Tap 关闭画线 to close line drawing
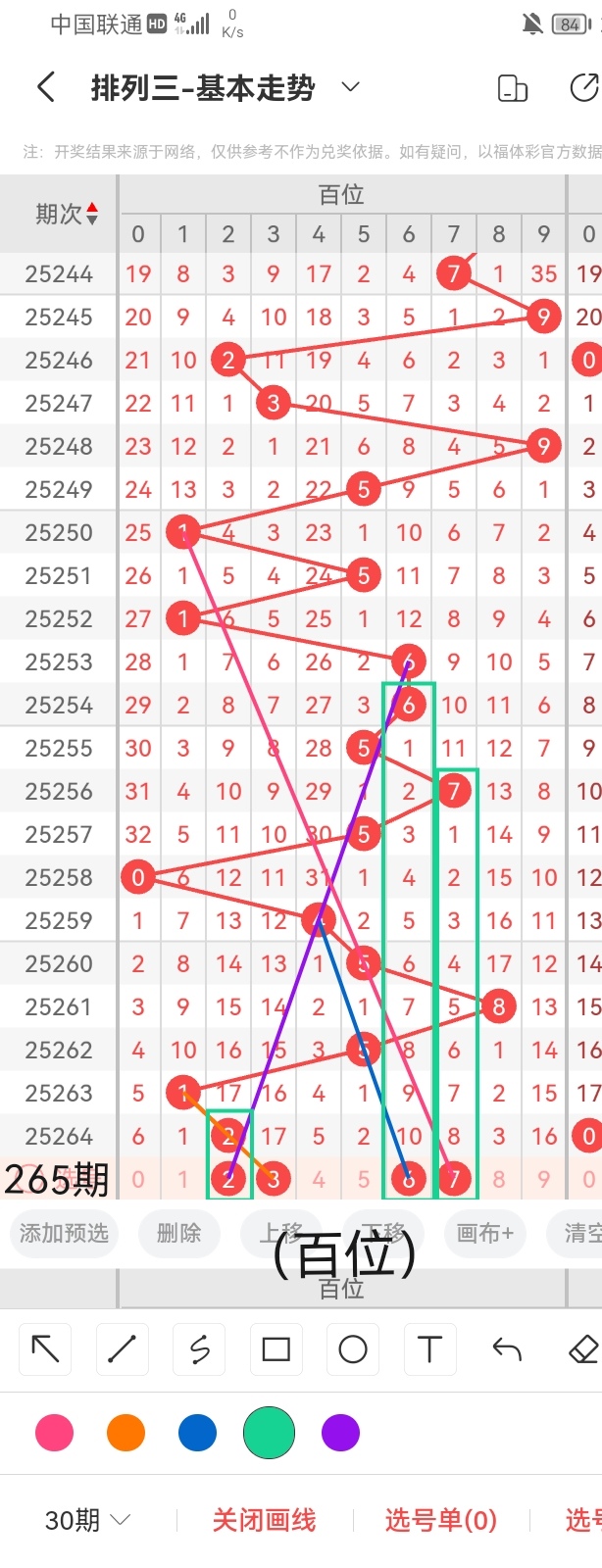Screen dimensions: 602x1568 click(264, 1520)
